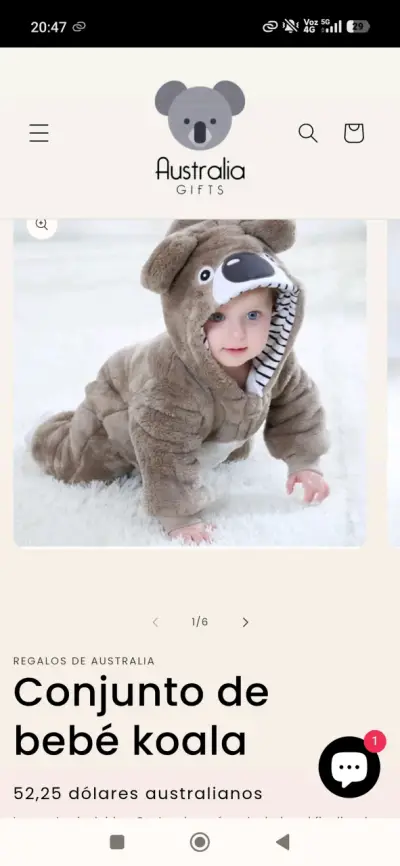The image size is (400, 866).
Task: Open the store search
Action: tap(308, 133)
